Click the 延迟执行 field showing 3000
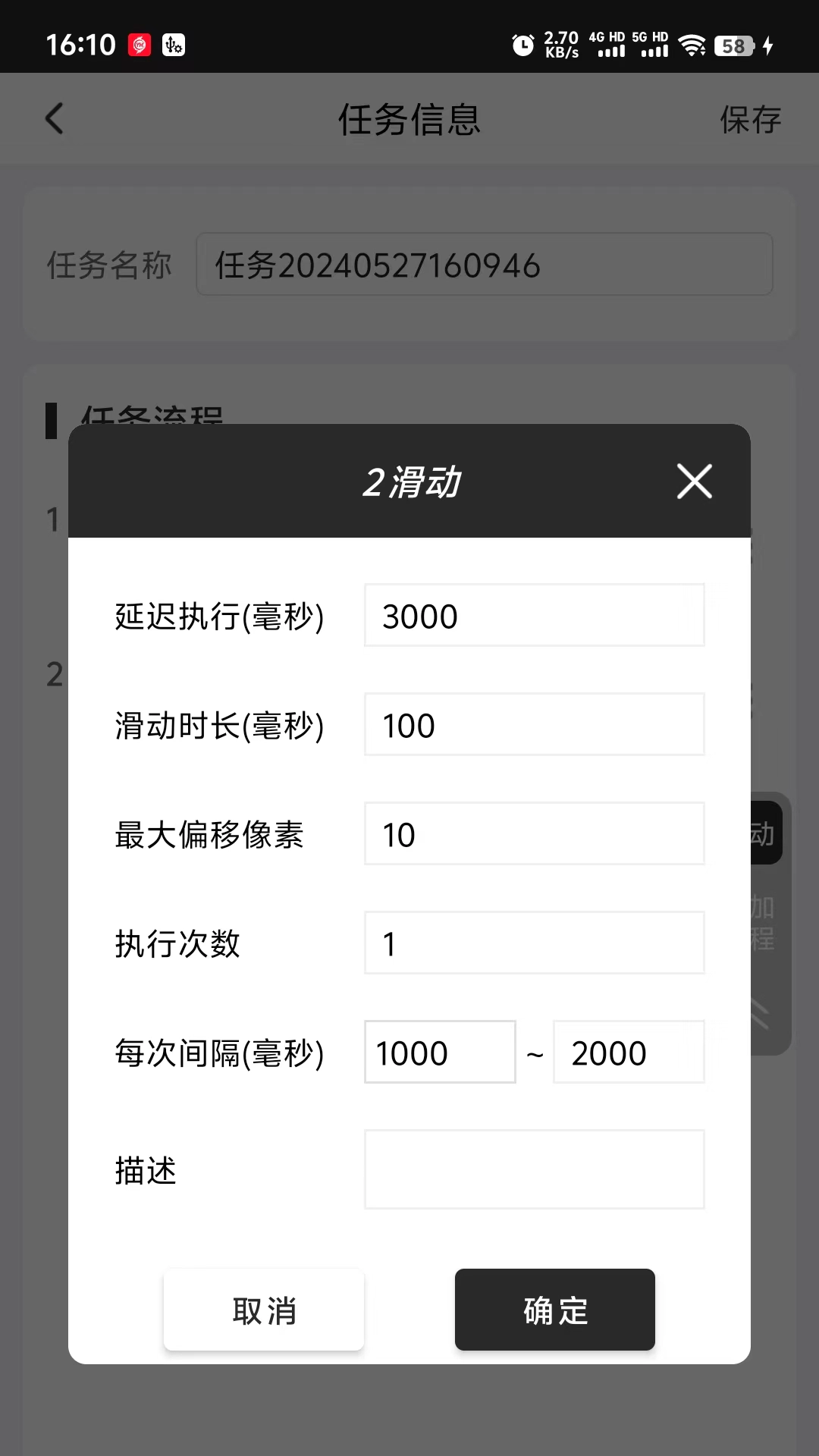The image size is (819, 1456). (x=534, y=615)
